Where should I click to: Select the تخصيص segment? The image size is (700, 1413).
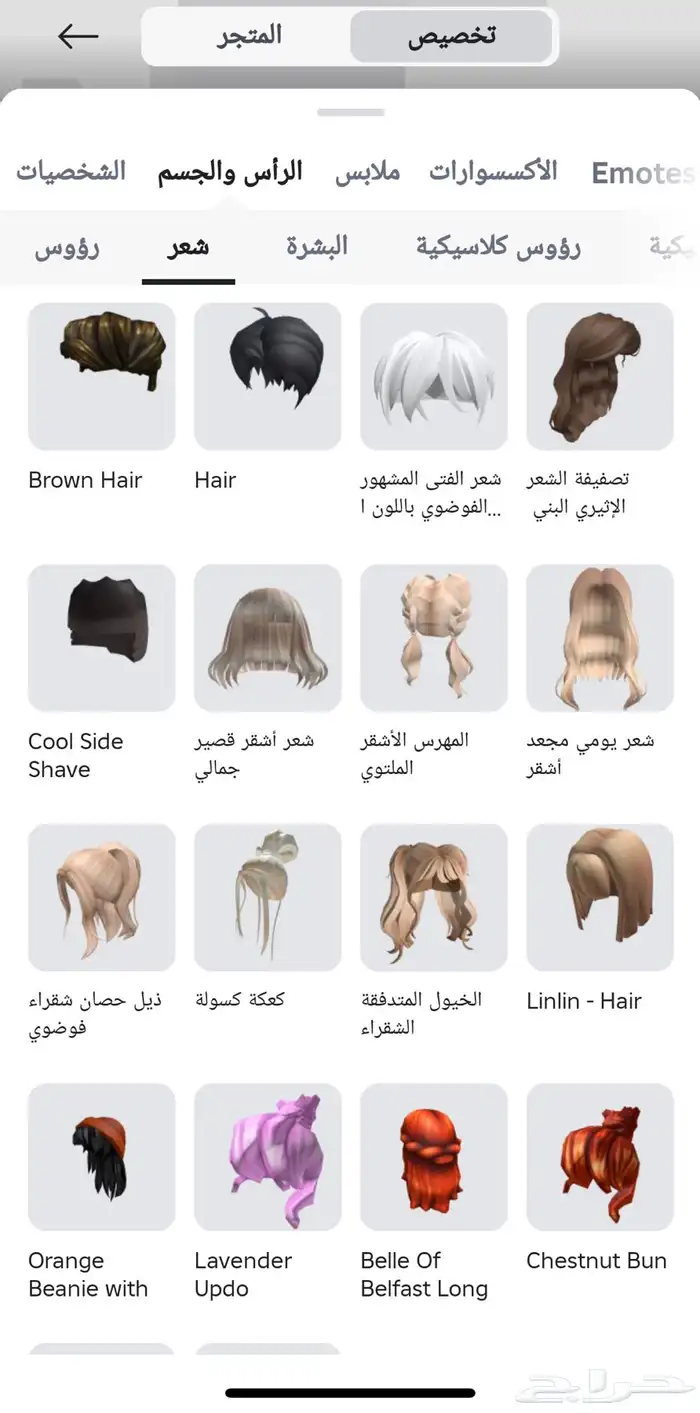451,37
